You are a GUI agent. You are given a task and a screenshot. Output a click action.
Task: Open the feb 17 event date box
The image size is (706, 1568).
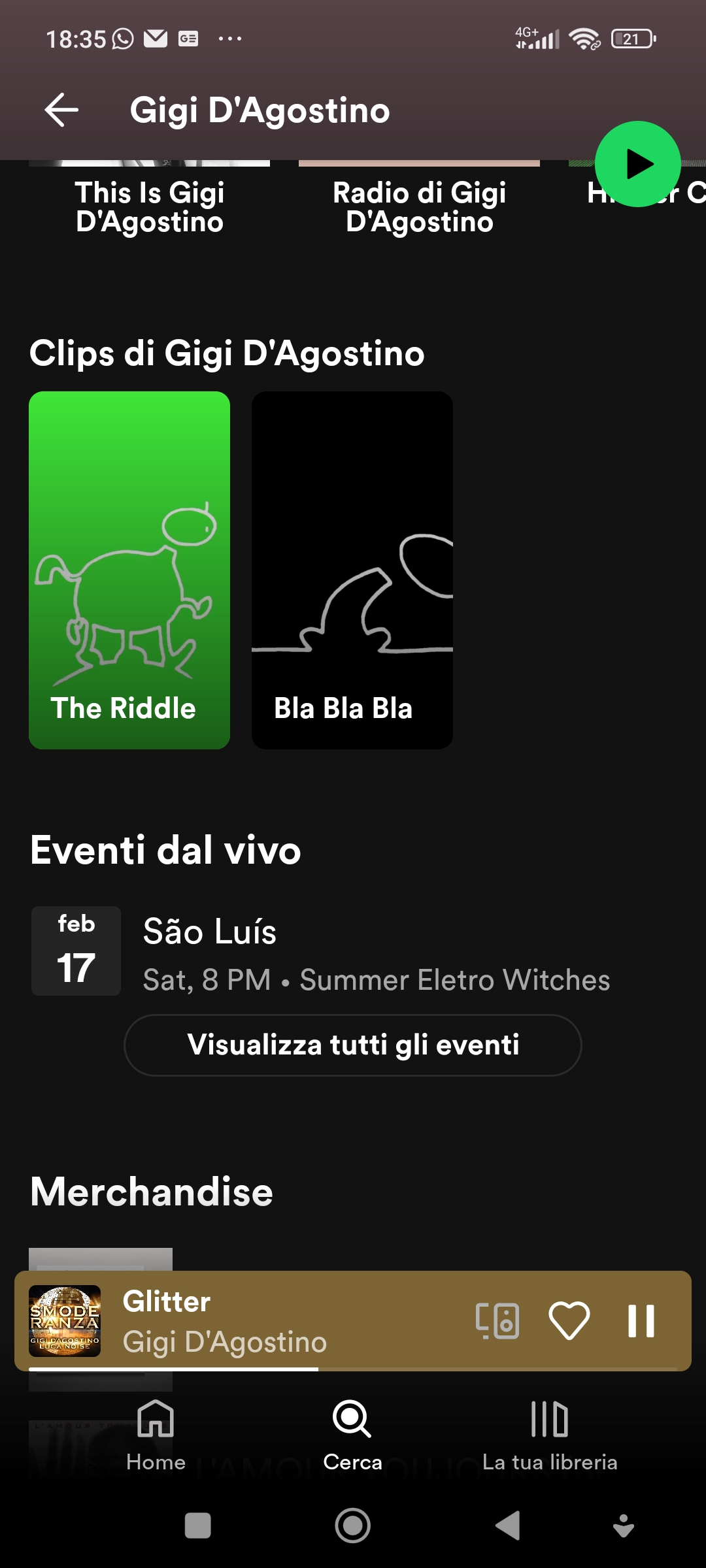coord(75,951)
